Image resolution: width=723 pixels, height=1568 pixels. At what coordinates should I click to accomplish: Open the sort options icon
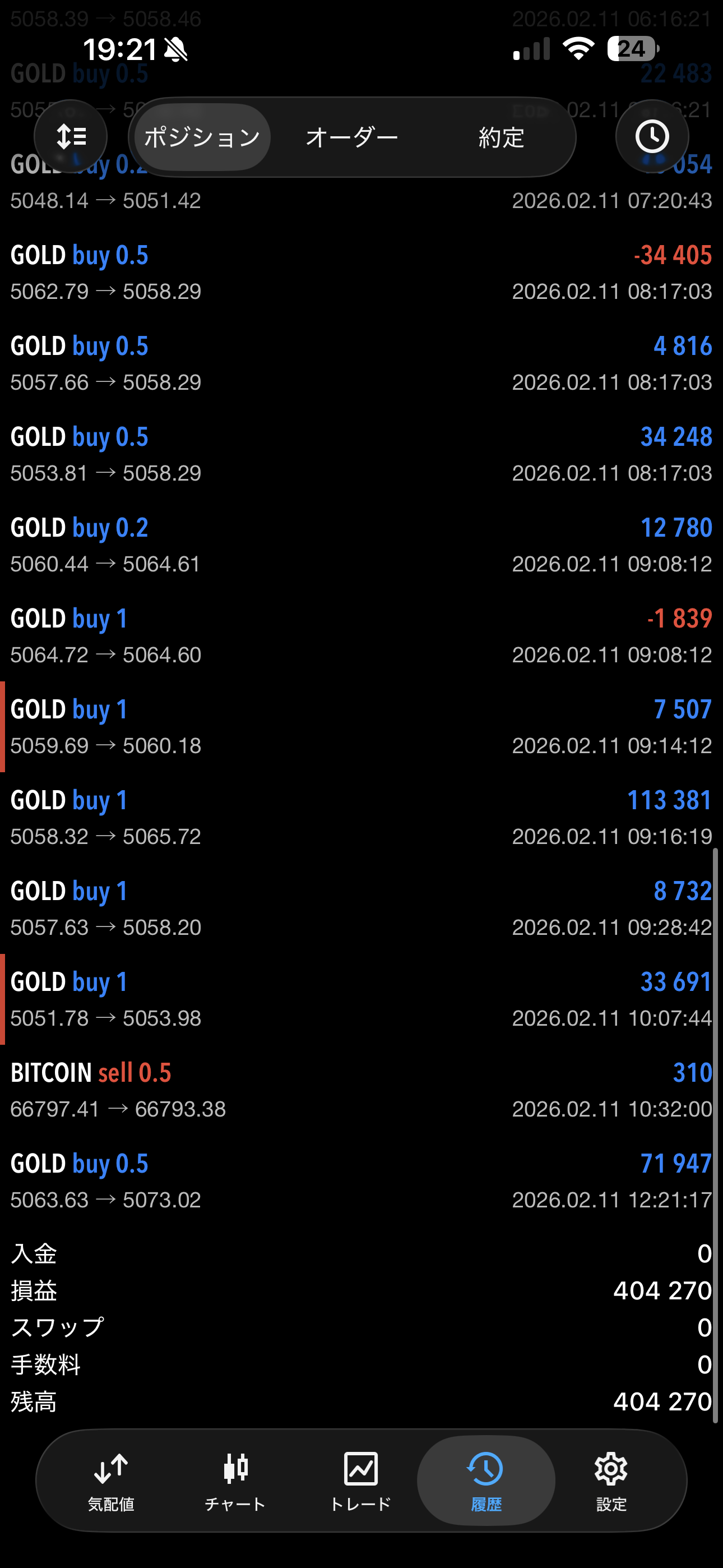coord(71,136)
